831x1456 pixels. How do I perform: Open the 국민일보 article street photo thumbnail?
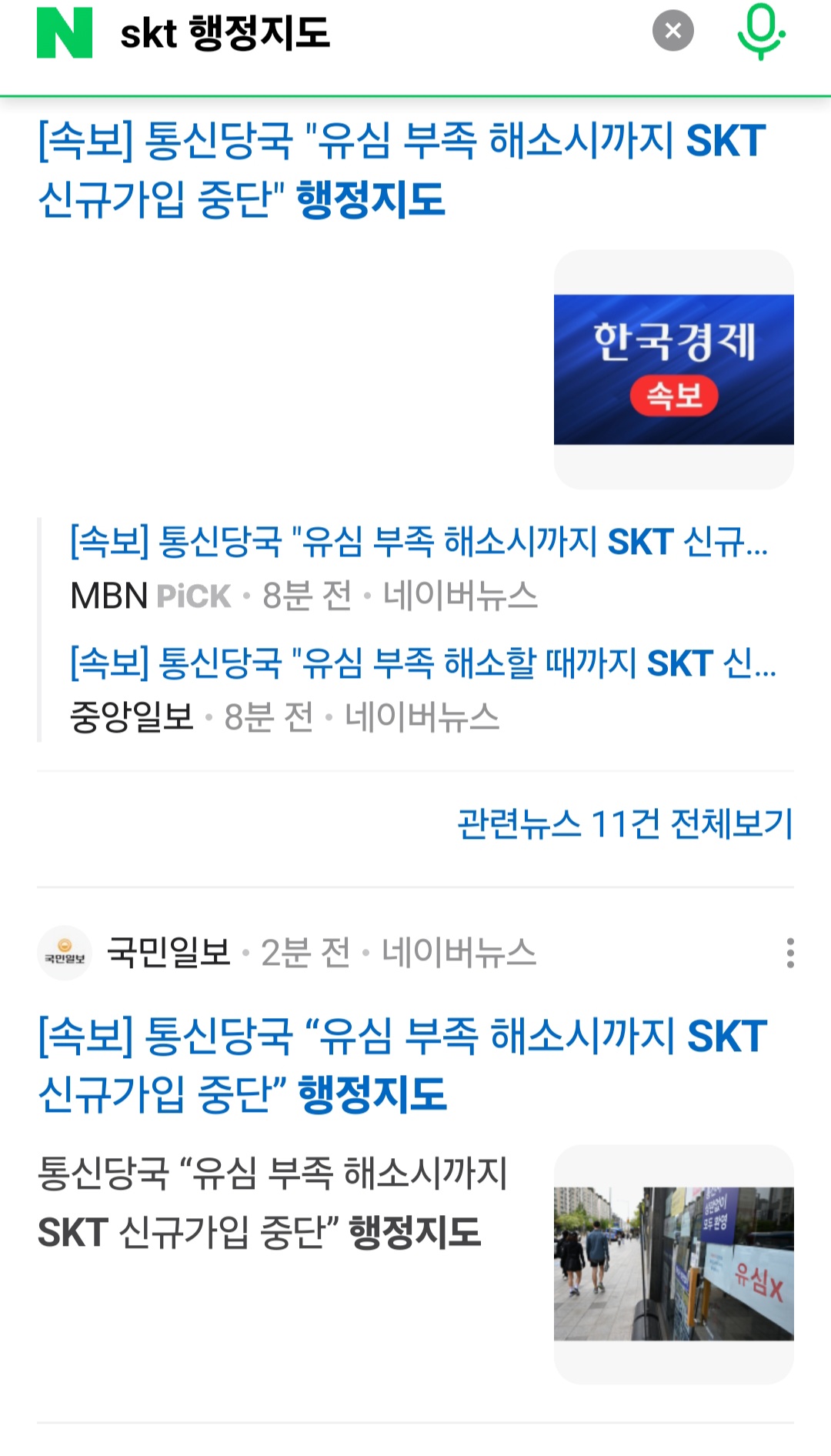click(674, 1264)
